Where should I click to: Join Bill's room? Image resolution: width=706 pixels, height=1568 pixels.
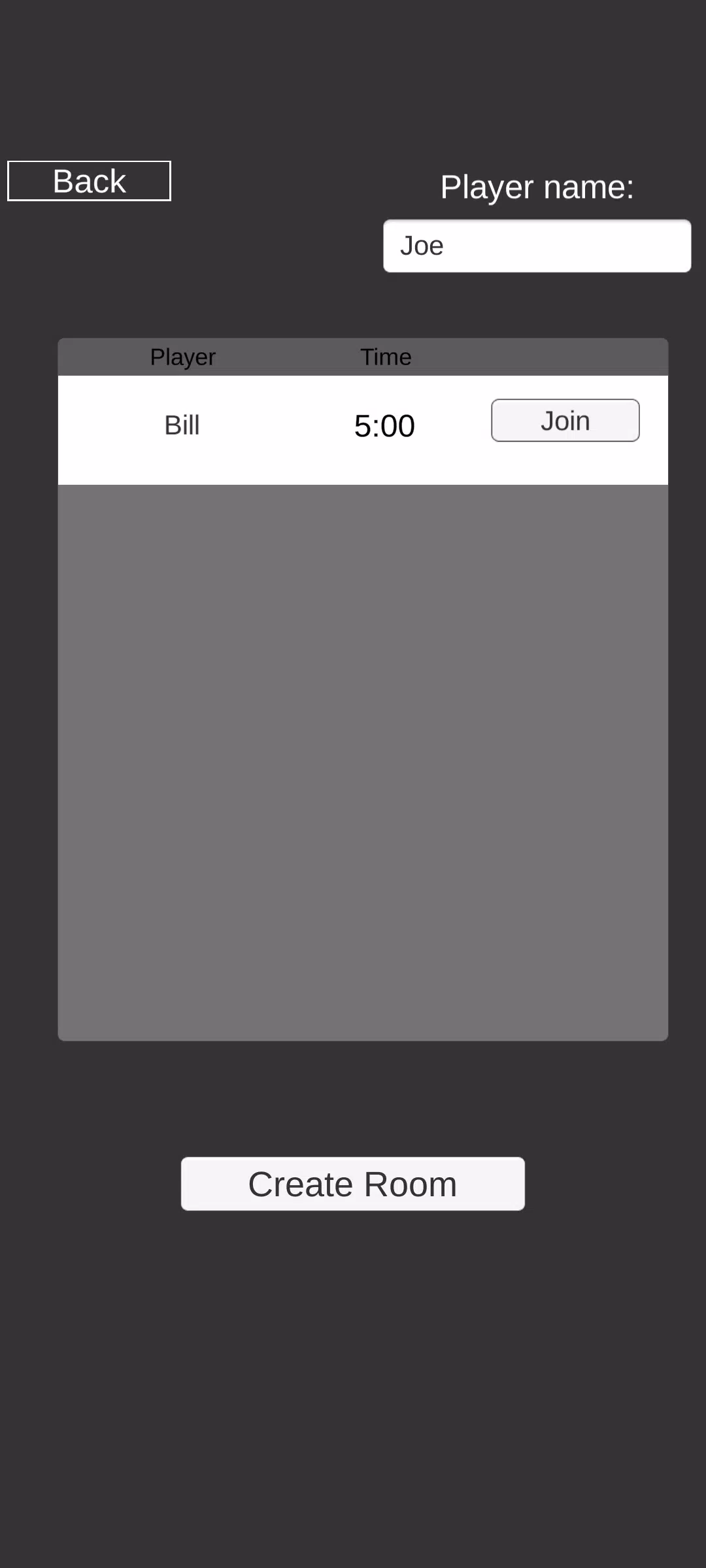coord(565,420)
